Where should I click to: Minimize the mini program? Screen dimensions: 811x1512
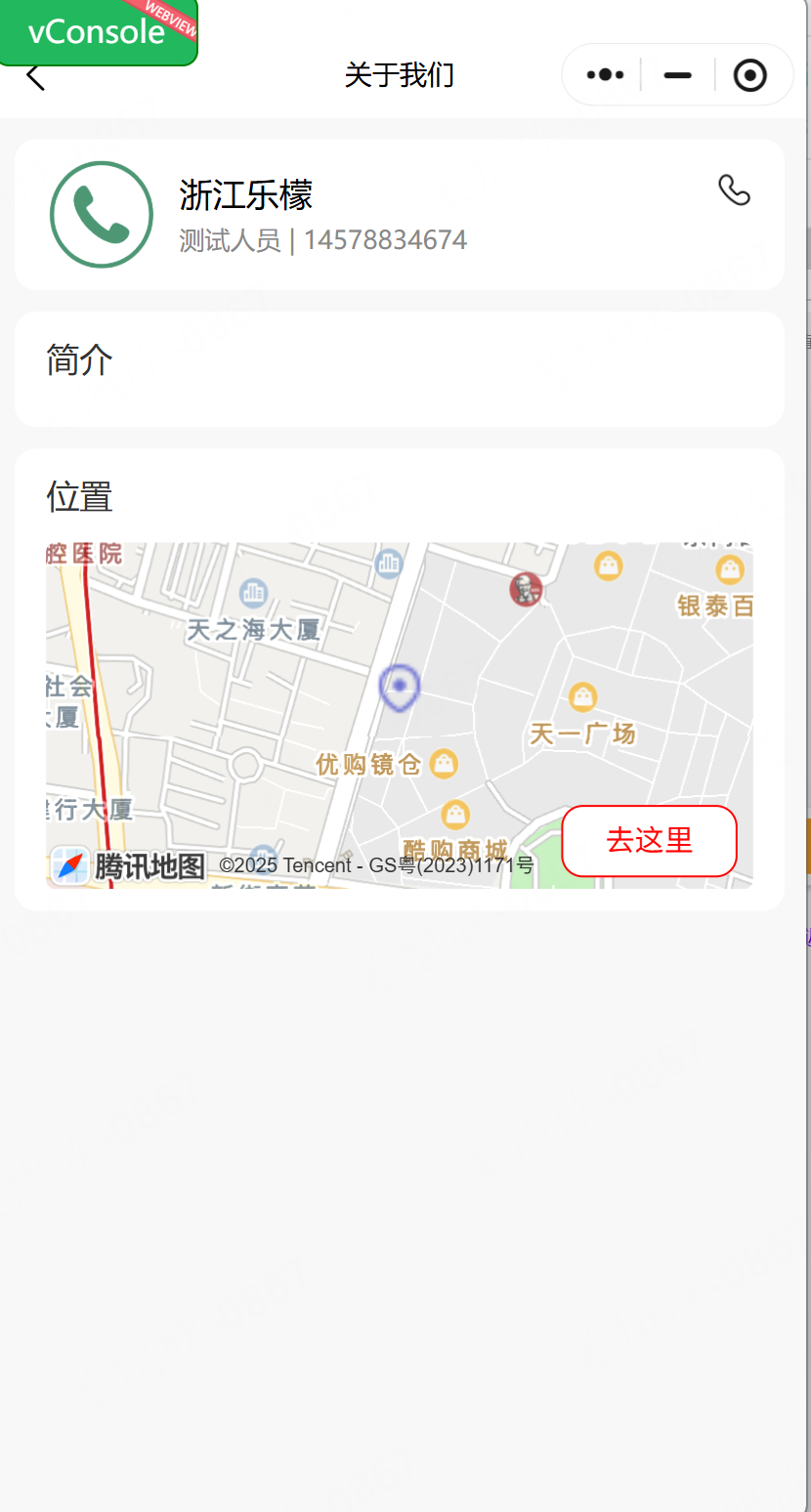[677, 75]
